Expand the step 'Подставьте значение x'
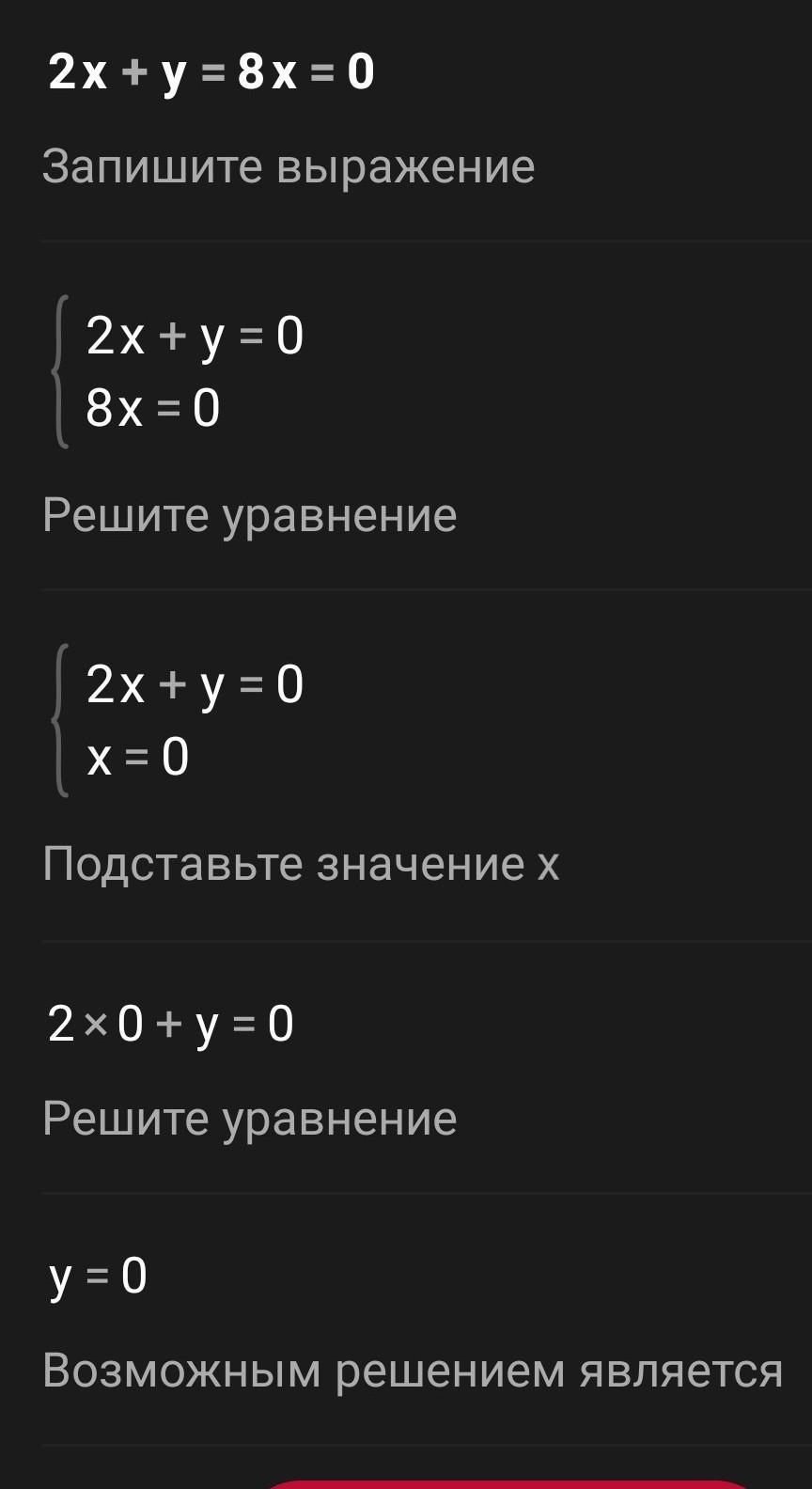812x1489 pixels. (x=301, y=864)
